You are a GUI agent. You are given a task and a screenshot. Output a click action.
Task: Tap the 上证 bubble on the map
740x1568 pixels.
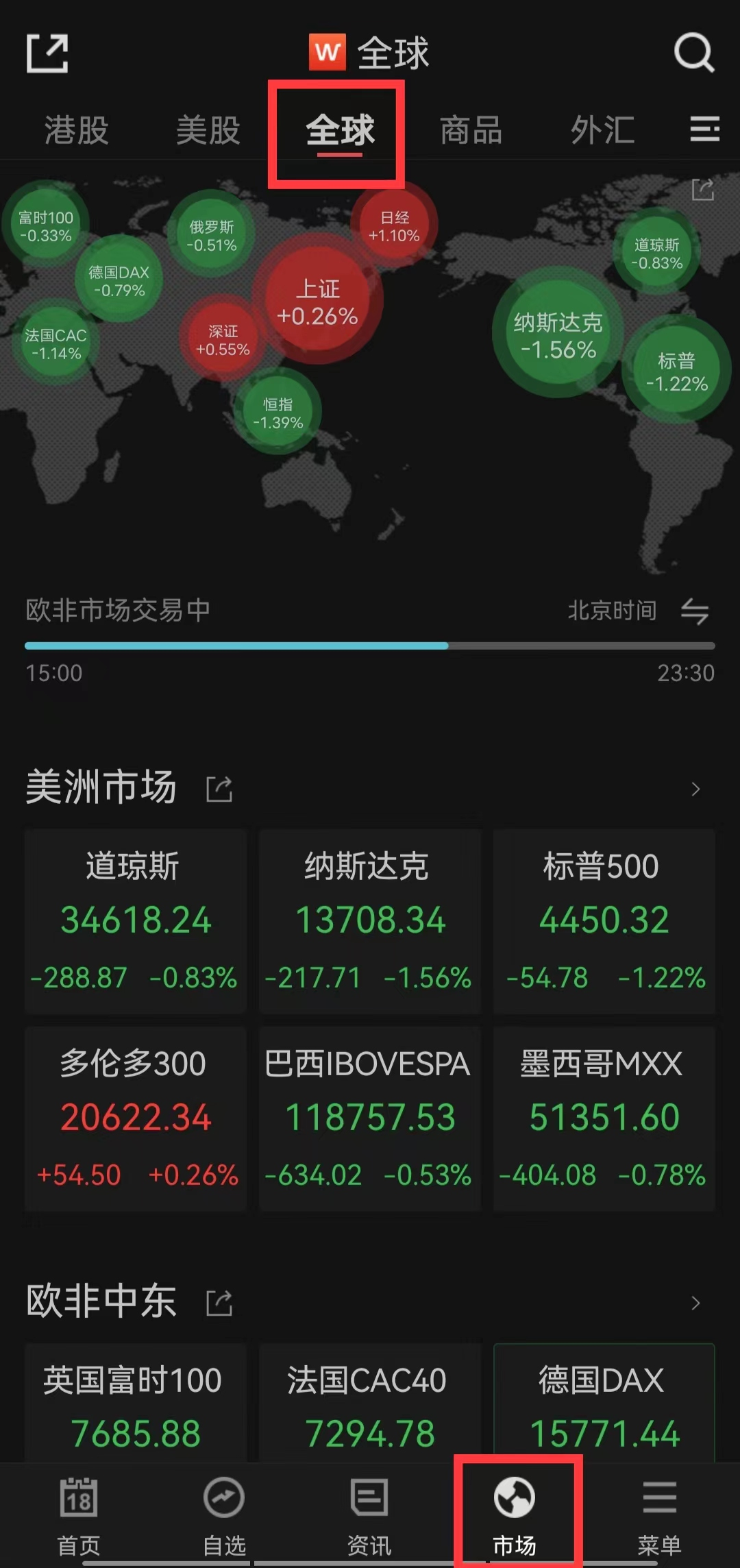(319, 302)
